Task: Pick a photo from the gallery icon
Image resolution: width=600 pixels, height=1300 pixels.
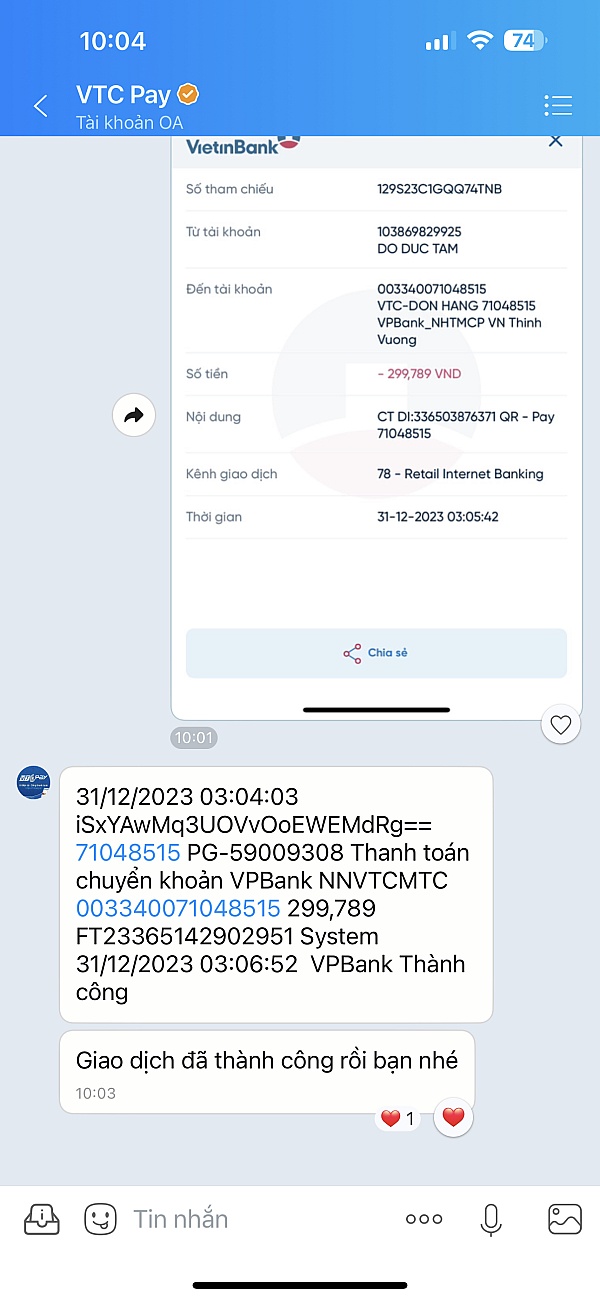Action: coord(565,1219)
